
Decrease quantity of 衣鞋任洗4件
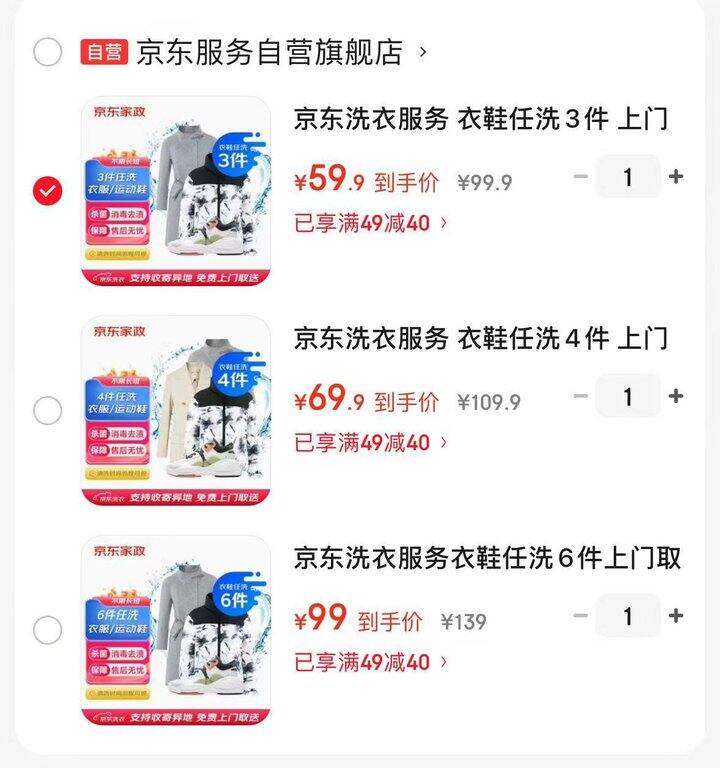581,397
